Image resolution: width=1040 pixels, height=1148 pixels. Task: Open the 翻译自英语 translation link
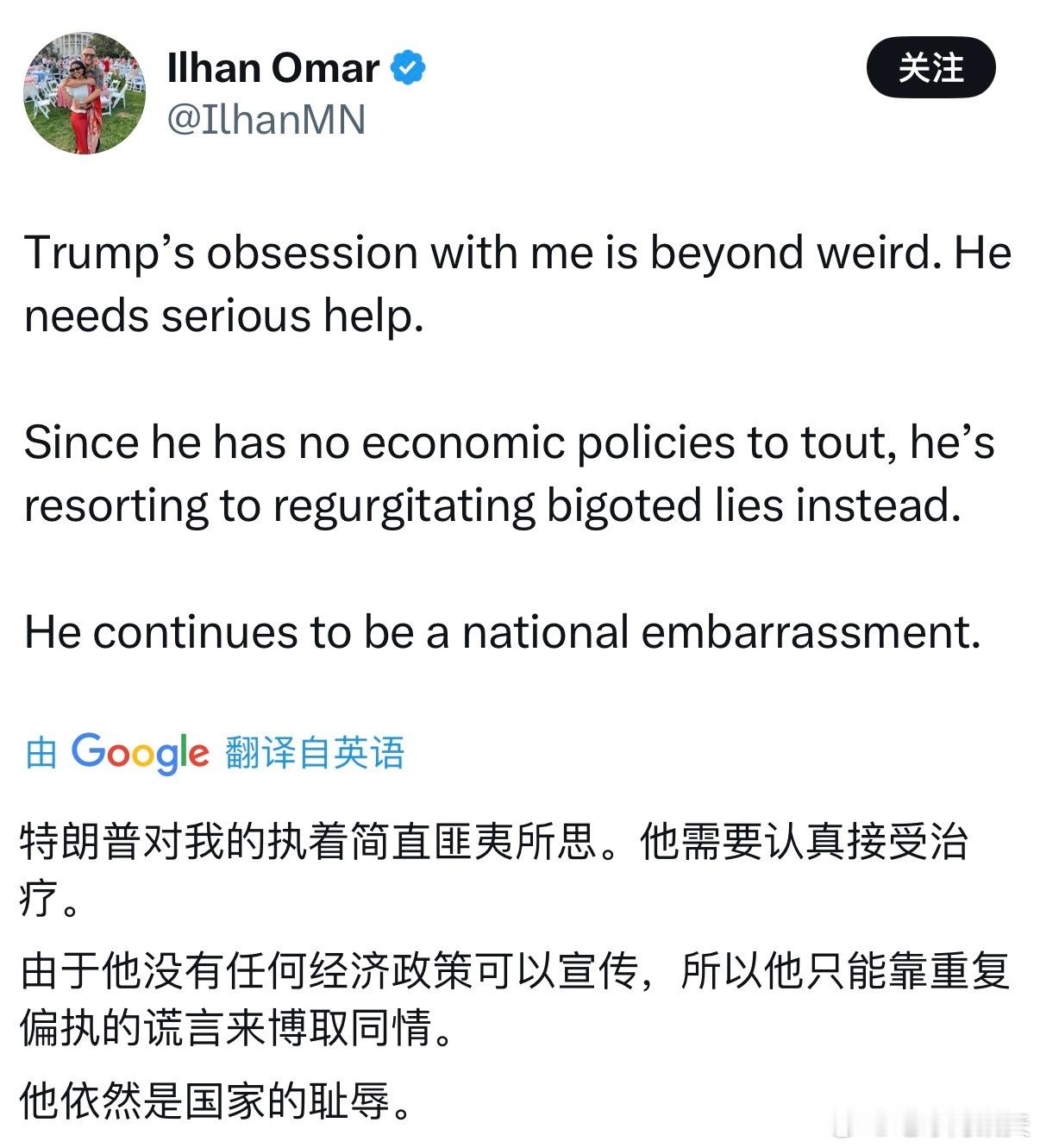316,752
